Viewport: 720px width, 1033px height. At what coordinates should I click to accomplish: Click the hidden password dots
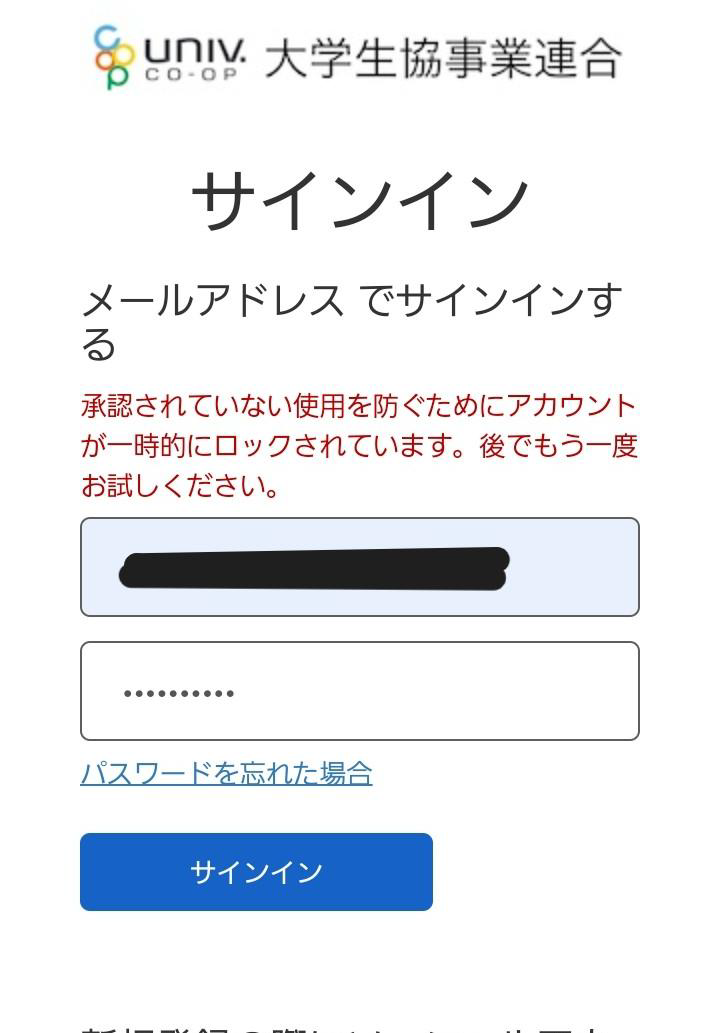(x=178, y=690)
